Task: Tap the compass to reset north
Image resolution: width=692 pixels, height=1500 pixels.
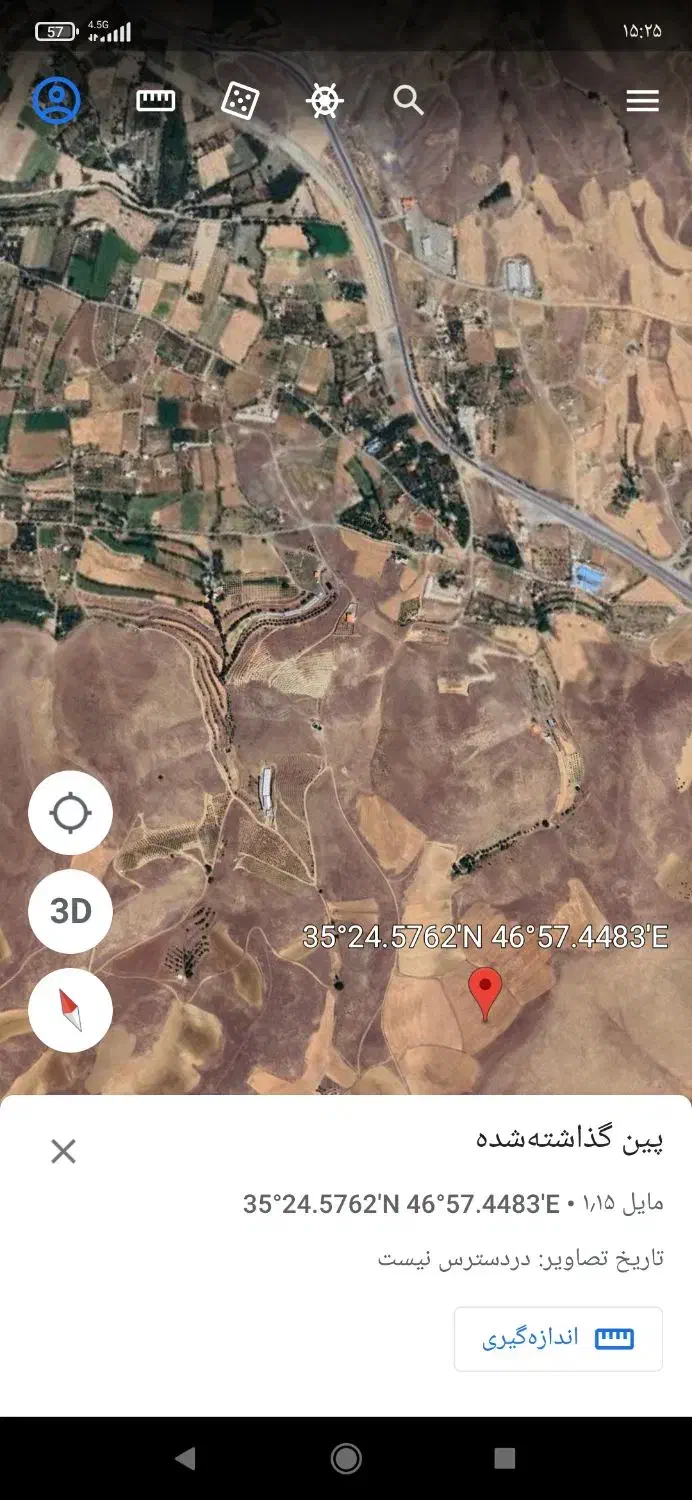Action: 70,1010
